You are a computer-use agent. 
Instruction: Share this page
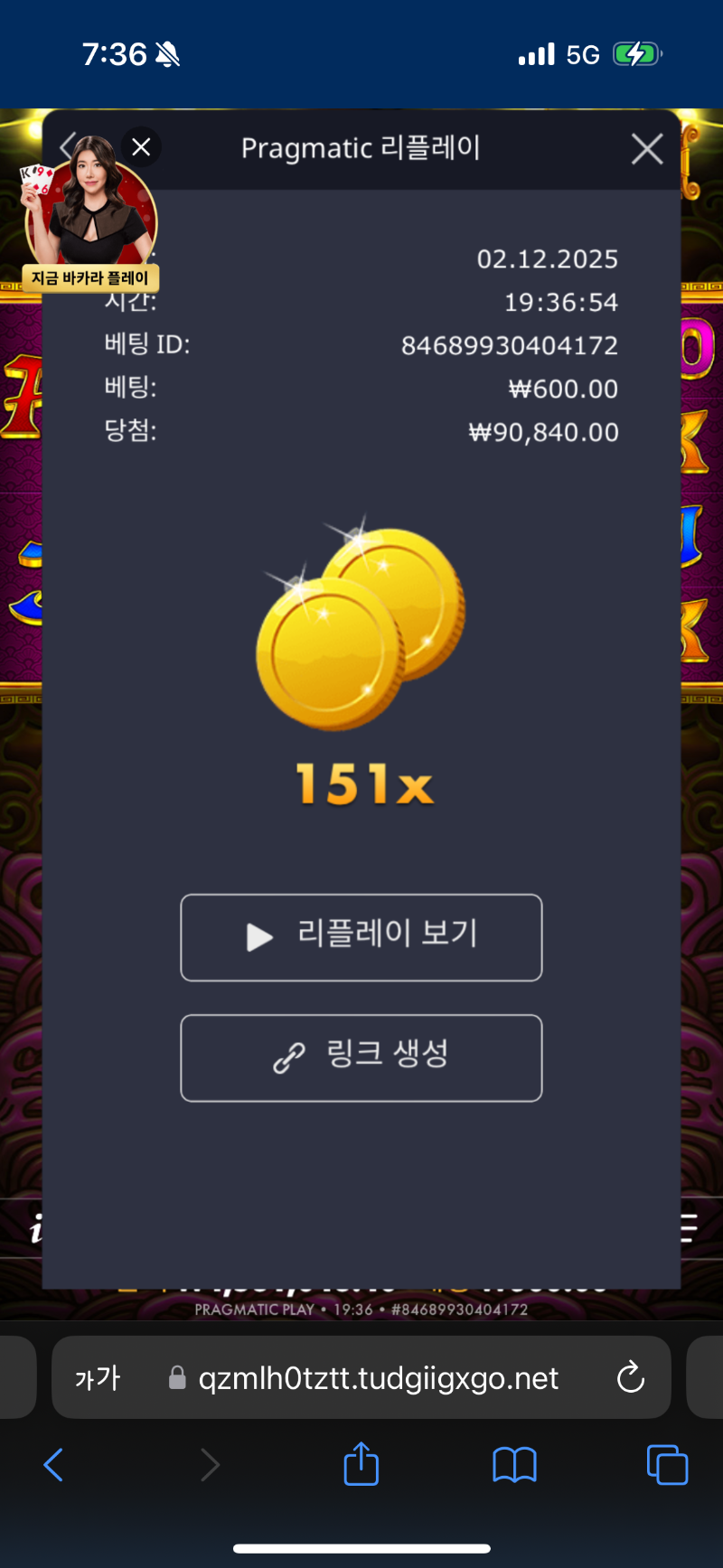(361, 1463)
